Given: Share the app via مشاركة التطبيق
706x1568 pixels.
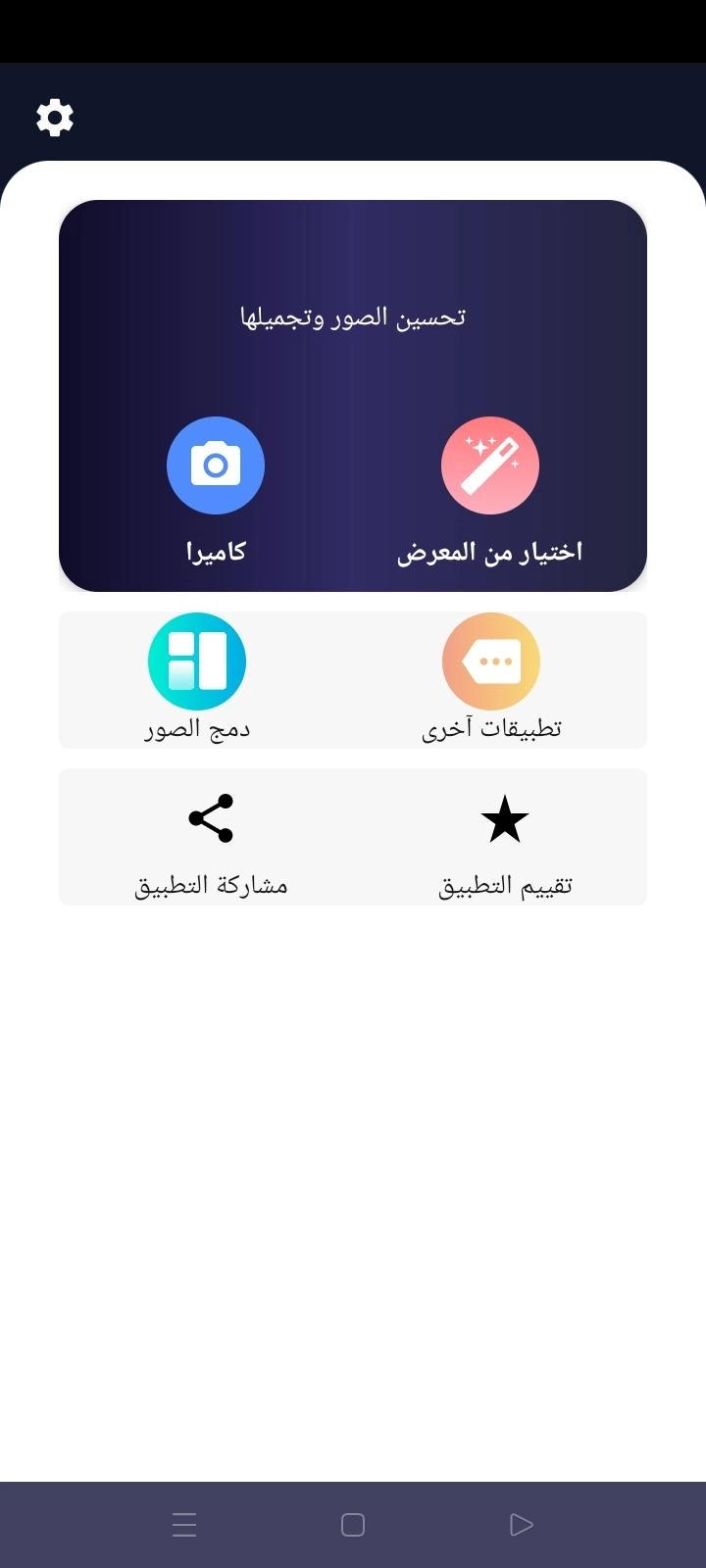Looking at the screenshot, I should tap(211, 845).
